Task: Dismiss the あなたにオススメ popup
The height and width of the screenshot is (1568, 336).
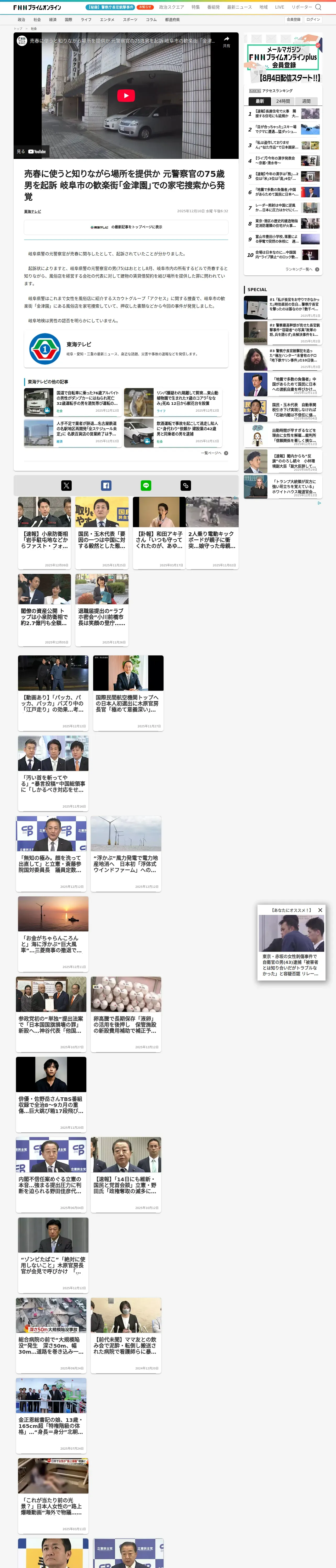Action: 320,910
